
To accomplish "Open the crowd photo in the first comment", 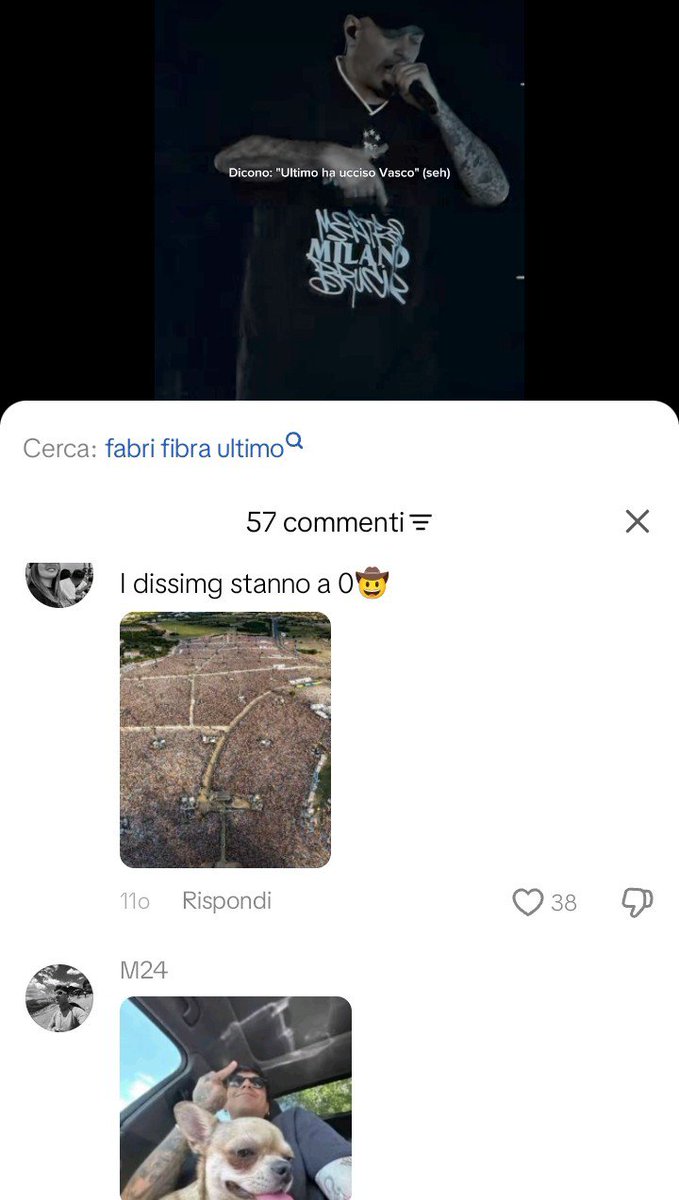I will click(x=225, y=740).
